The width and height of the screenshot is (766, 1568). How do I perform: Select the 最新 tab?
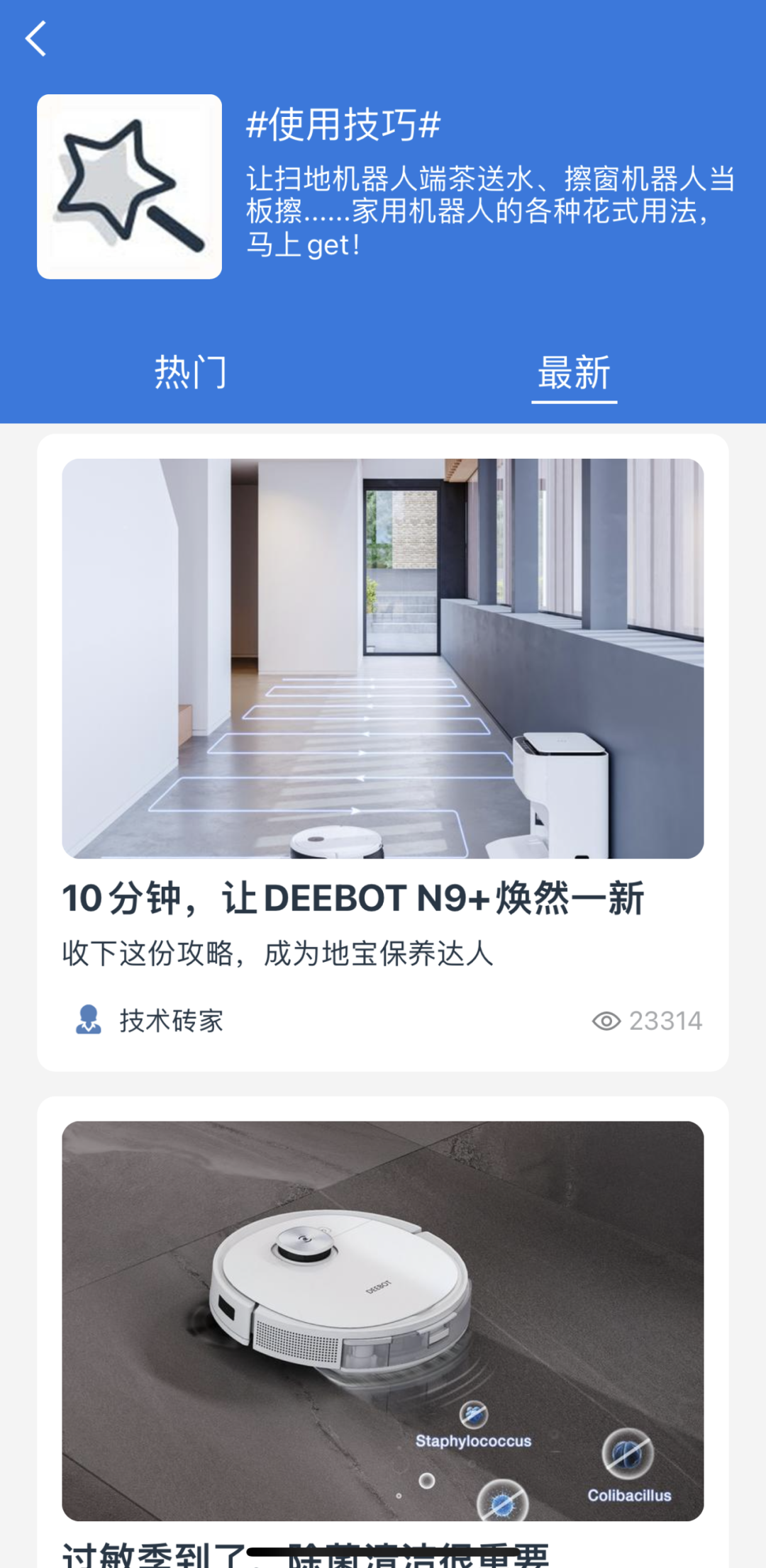(x=574, y=373)
